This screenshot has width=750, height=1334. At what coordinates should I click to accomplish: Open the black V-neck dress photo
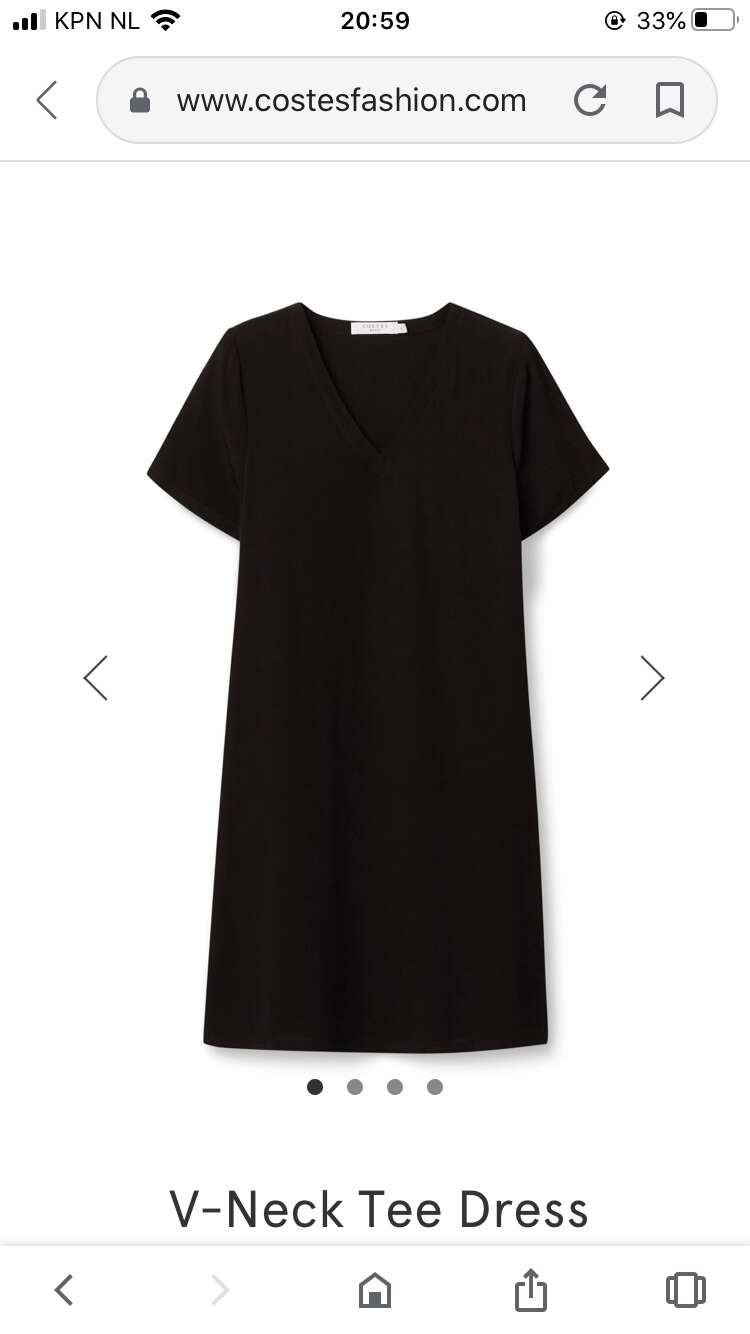coord(378,676)
